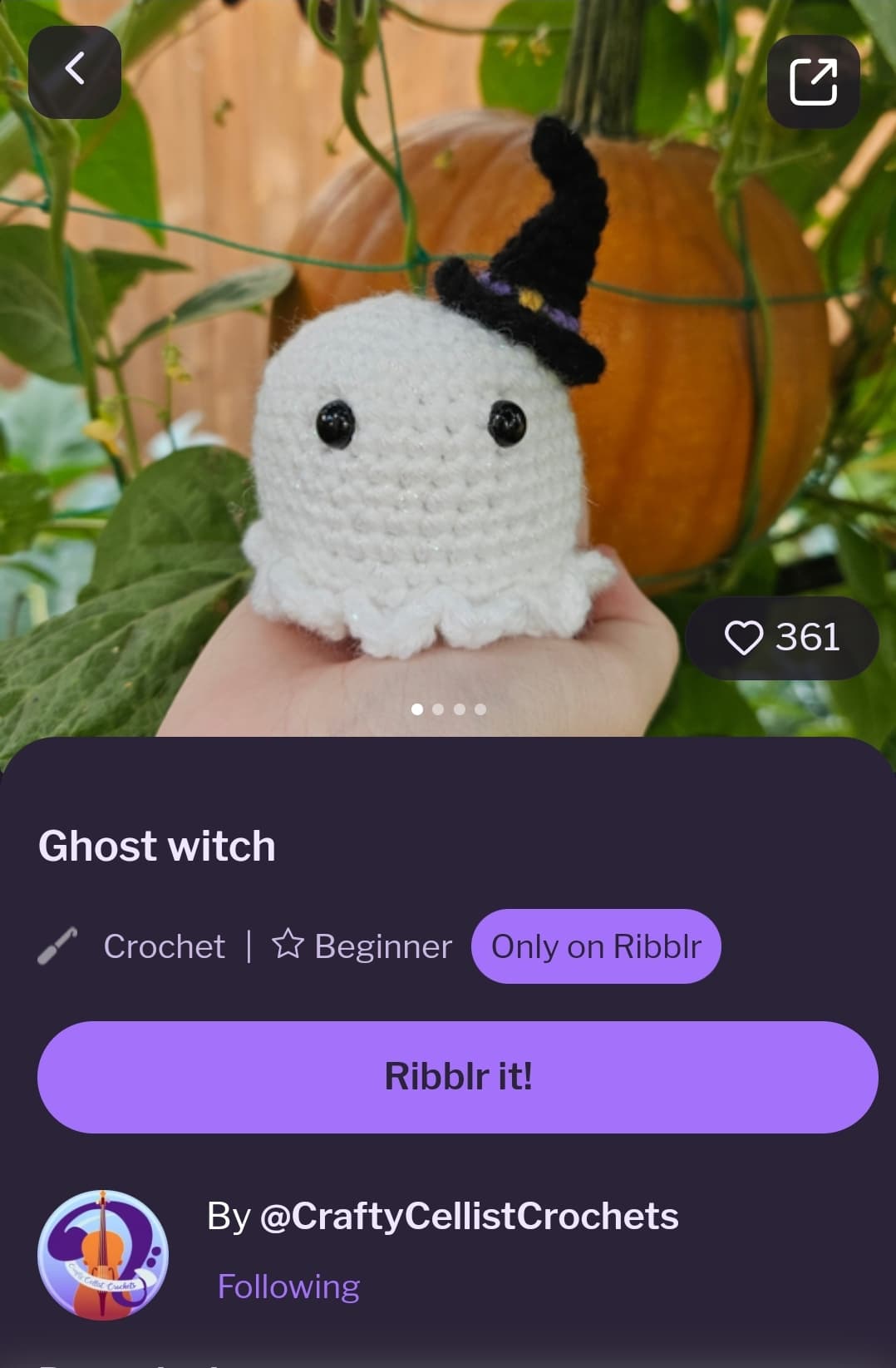Open @CraftyCellistCrochets profile
896x1368 pixels.
click(469, 1216)
